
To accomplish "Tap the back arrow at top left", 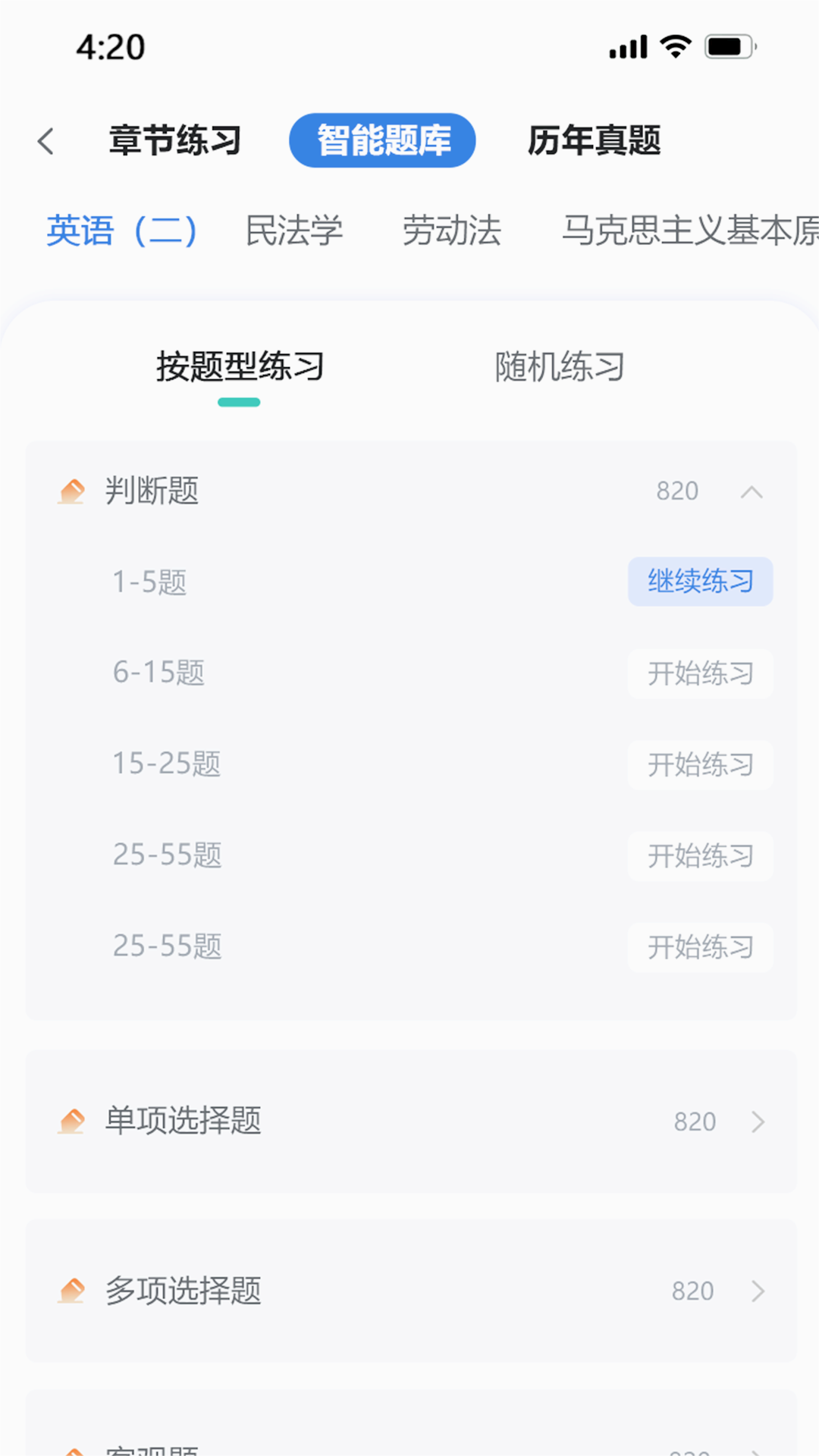I will (45, 141).
